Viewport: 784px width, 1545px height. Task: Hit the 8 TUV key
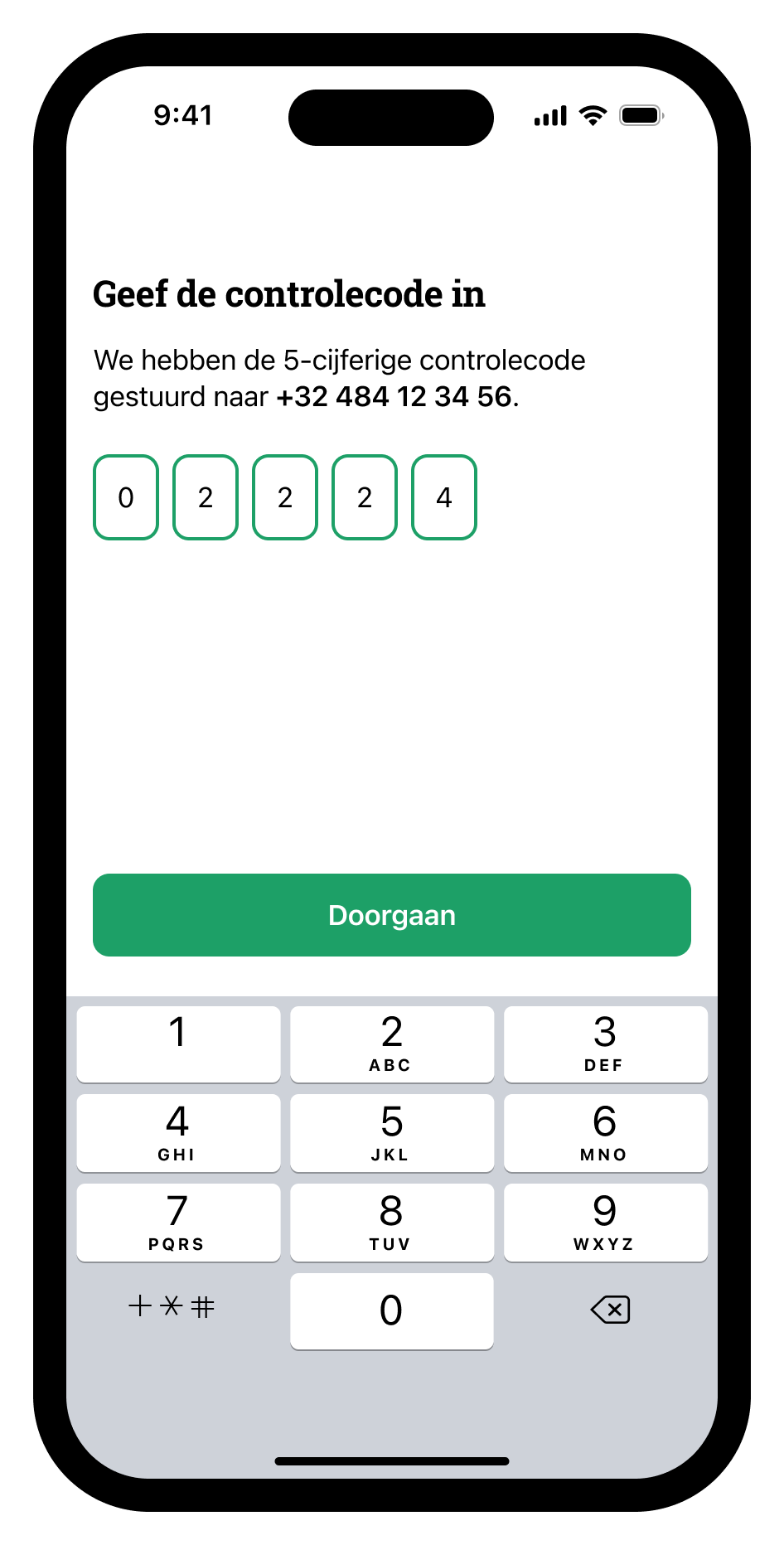392,1222
